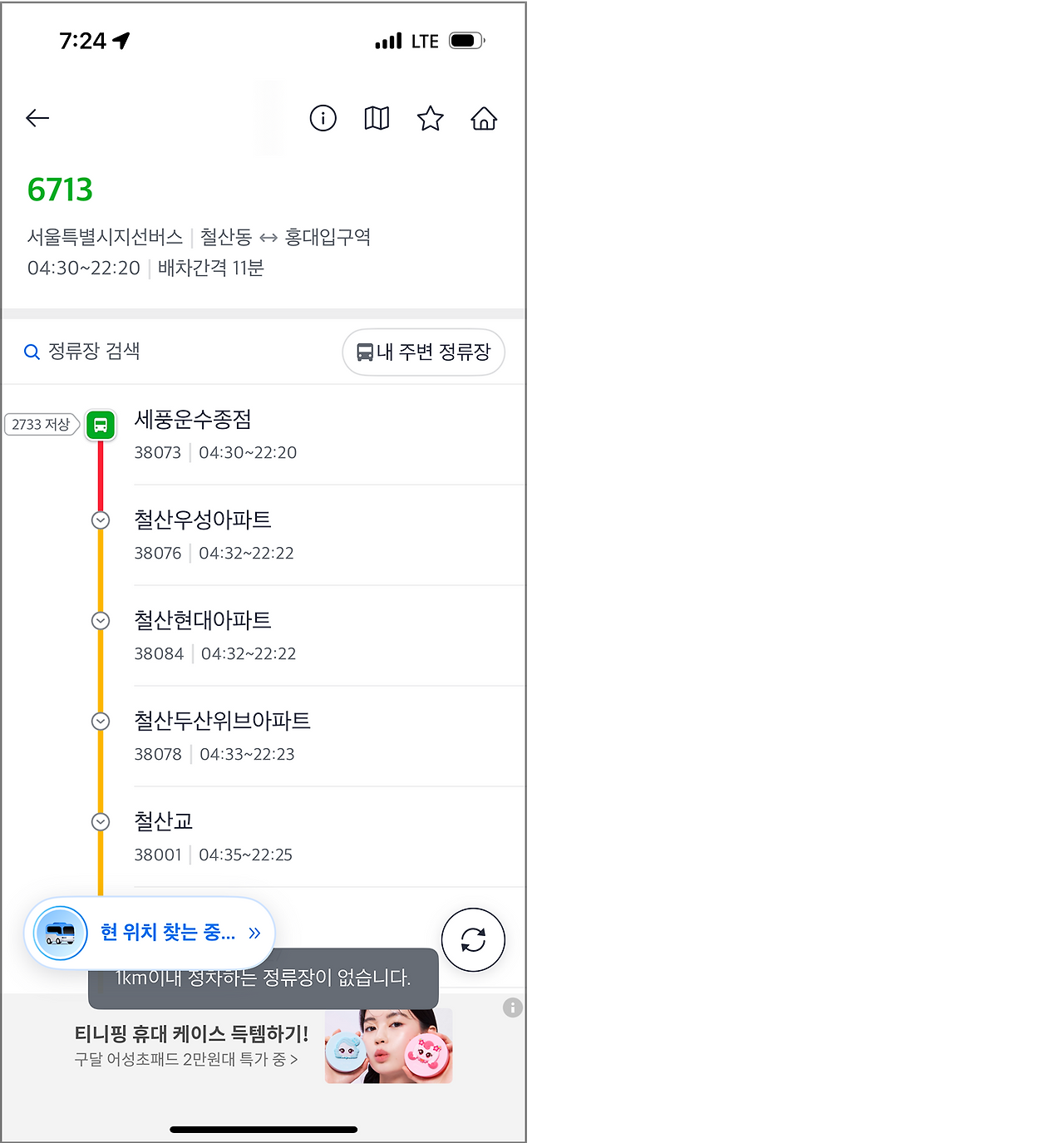
Task: Select the 철산현대아파트 stop
Action: click(329, 636)
